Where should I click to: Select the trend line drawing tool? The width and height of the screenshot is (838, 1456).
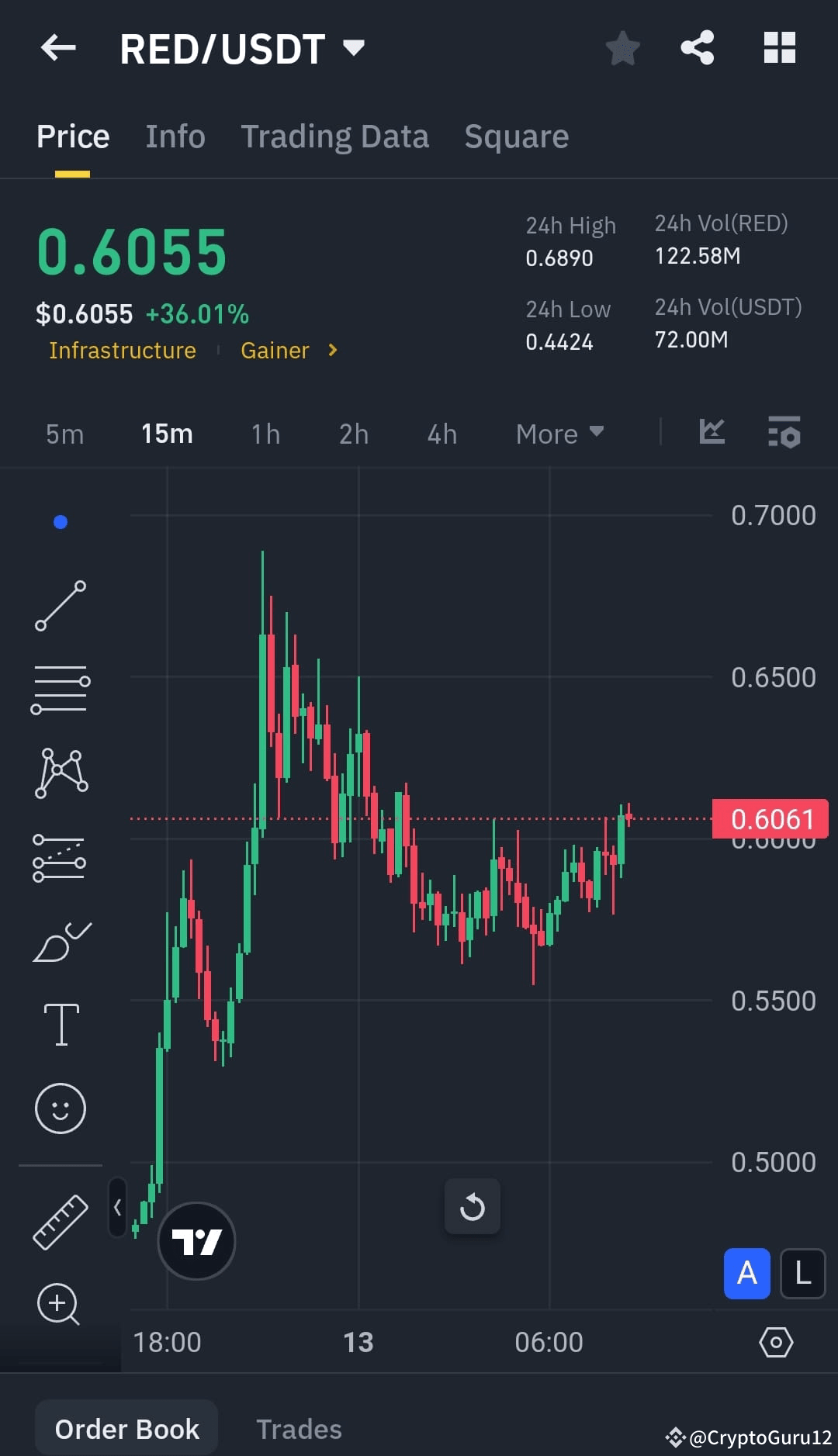61,605
